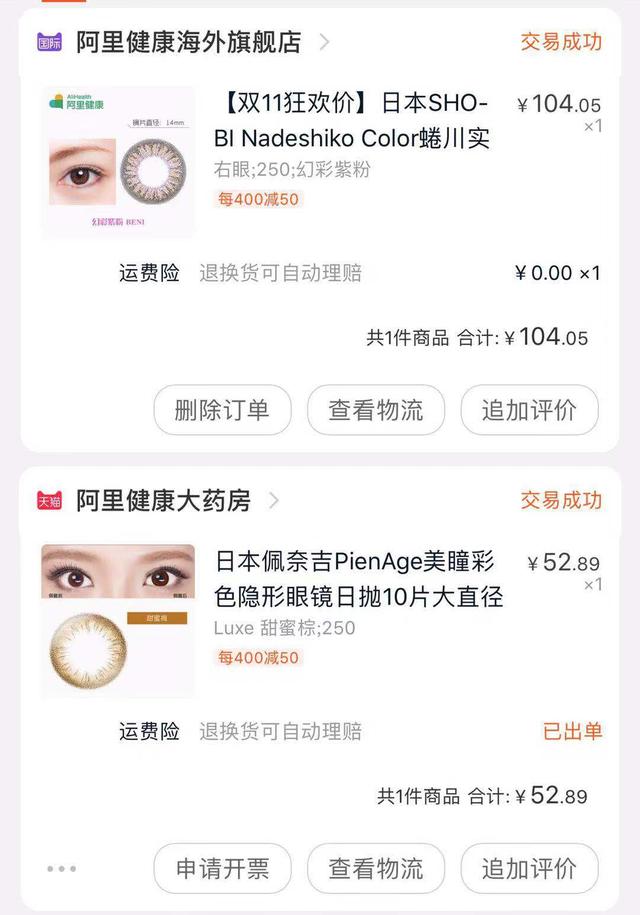The width and height of the screenshot is (640, 915).
Task: Open the SHO-BI Nadeshiko Color product image
Action: (118, 162)
